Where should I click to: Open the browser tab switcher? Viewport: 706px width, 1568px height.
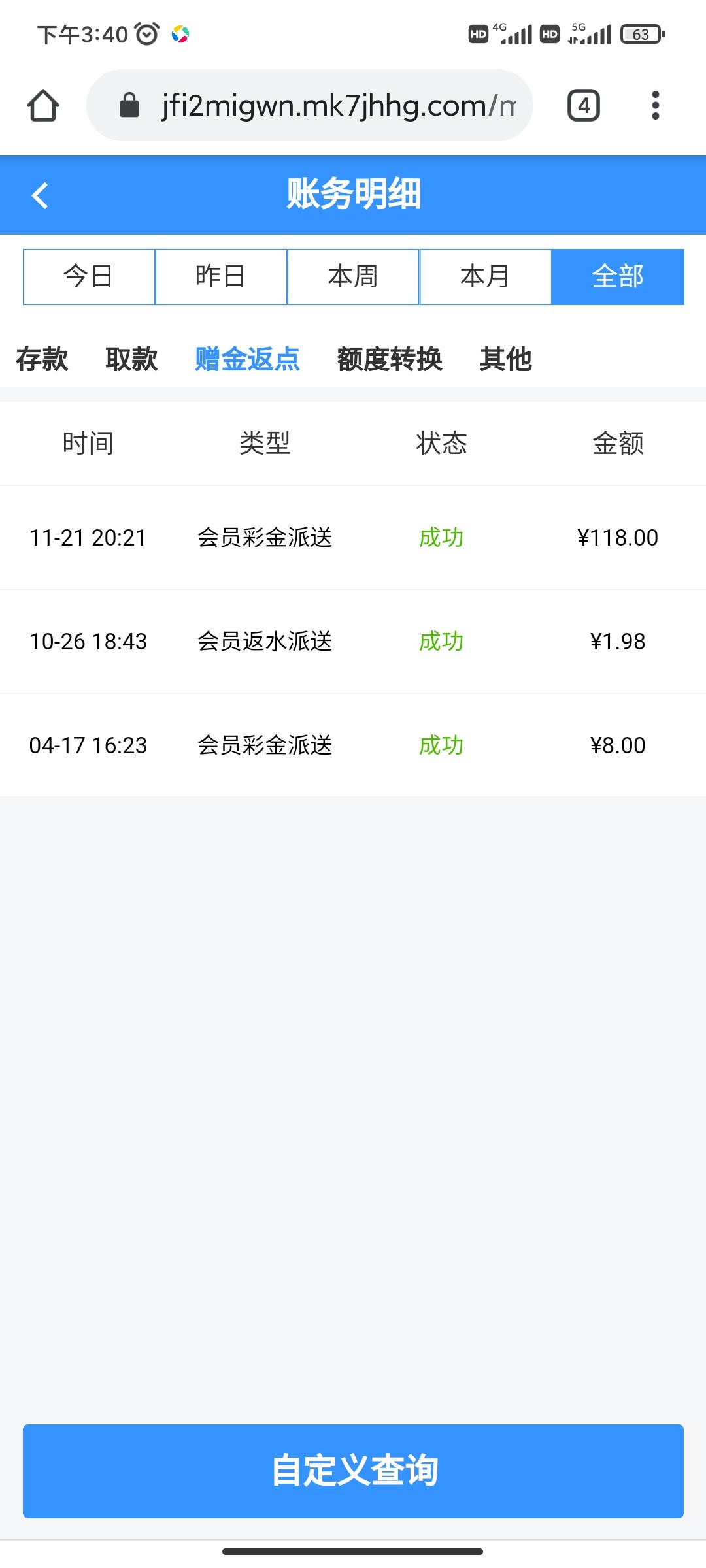click(583, 106)
